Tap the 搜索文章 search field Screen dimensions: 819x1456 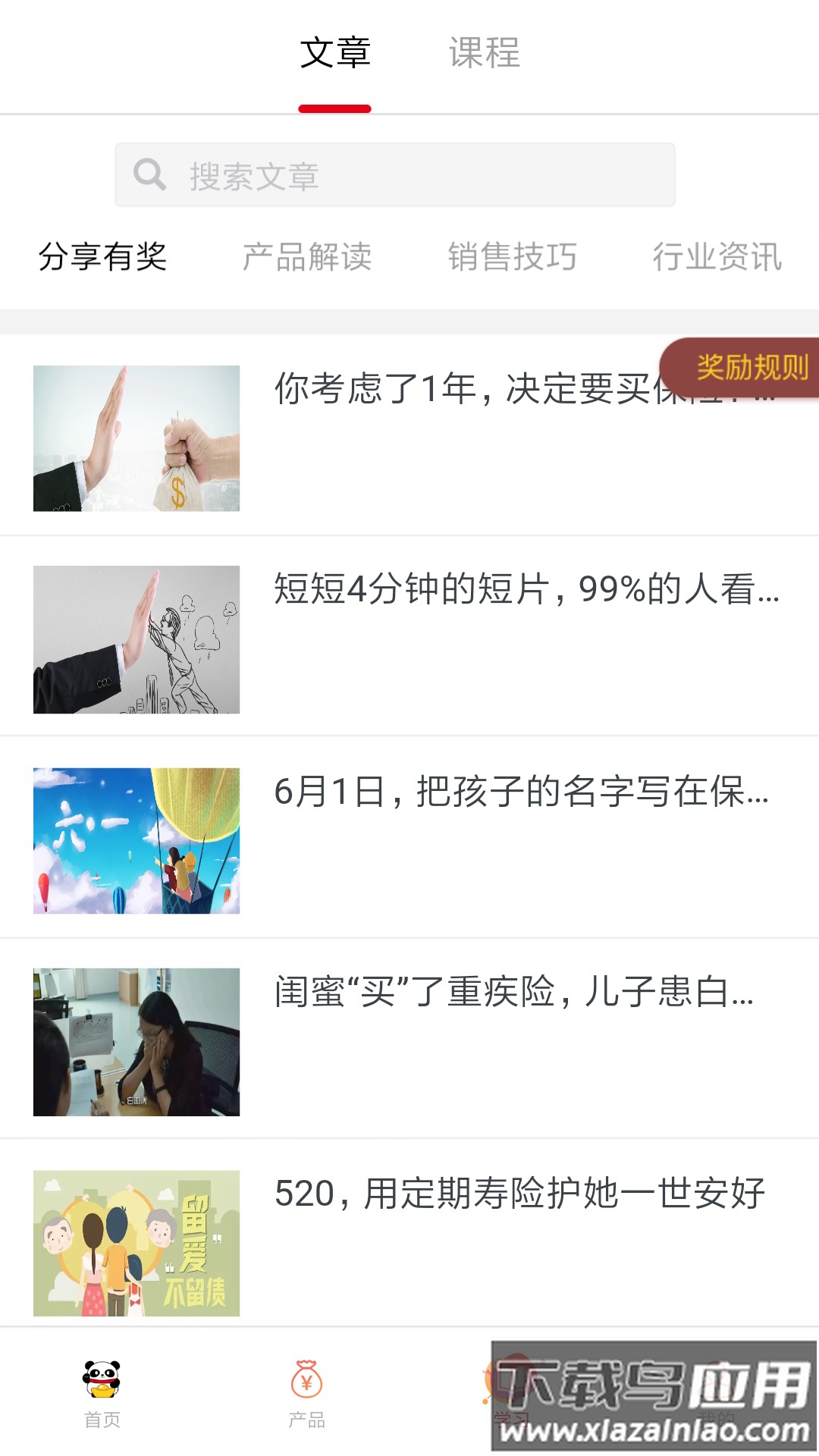pyautogui.click(x=394, y=175)
